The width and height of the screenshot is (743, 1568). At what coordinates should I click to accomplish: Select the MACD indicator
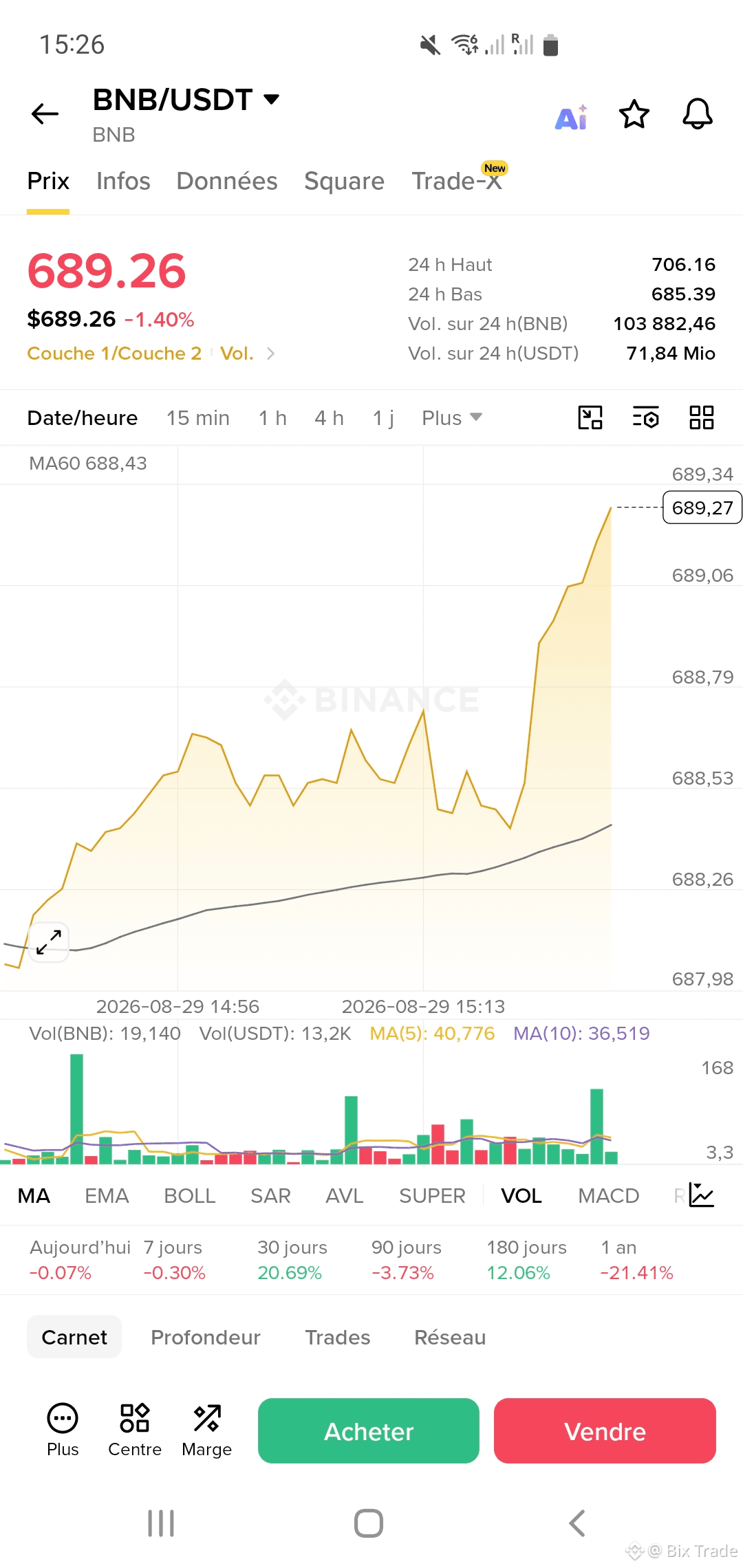point(609,1196)
